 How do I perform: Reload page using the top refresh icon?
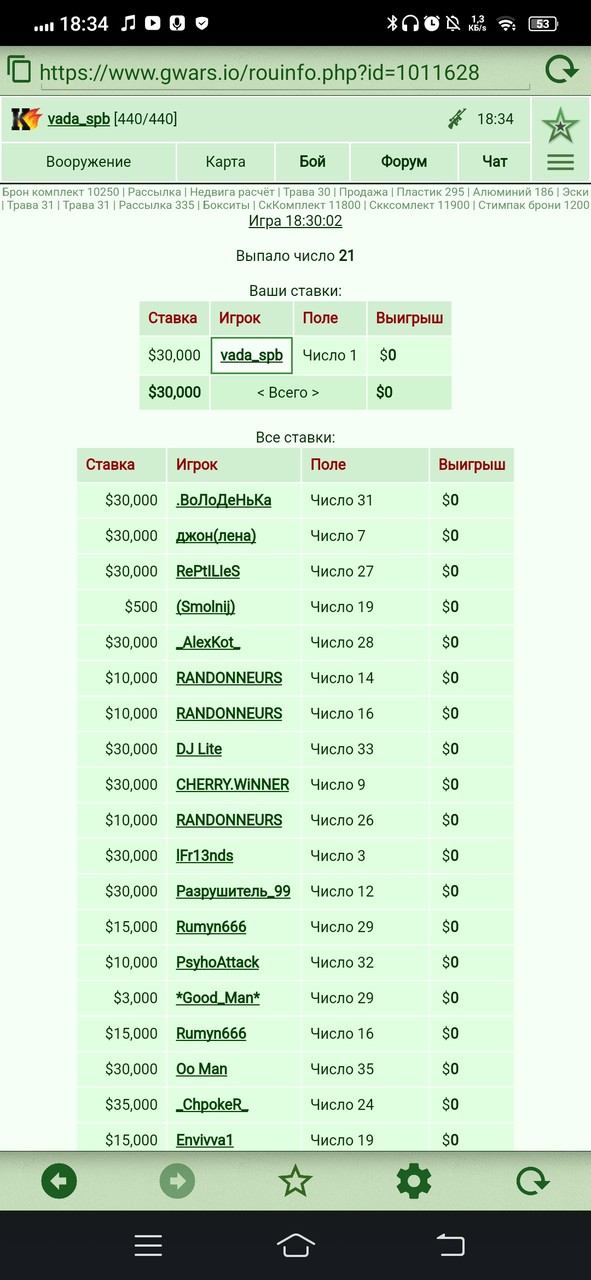point(561,71)
